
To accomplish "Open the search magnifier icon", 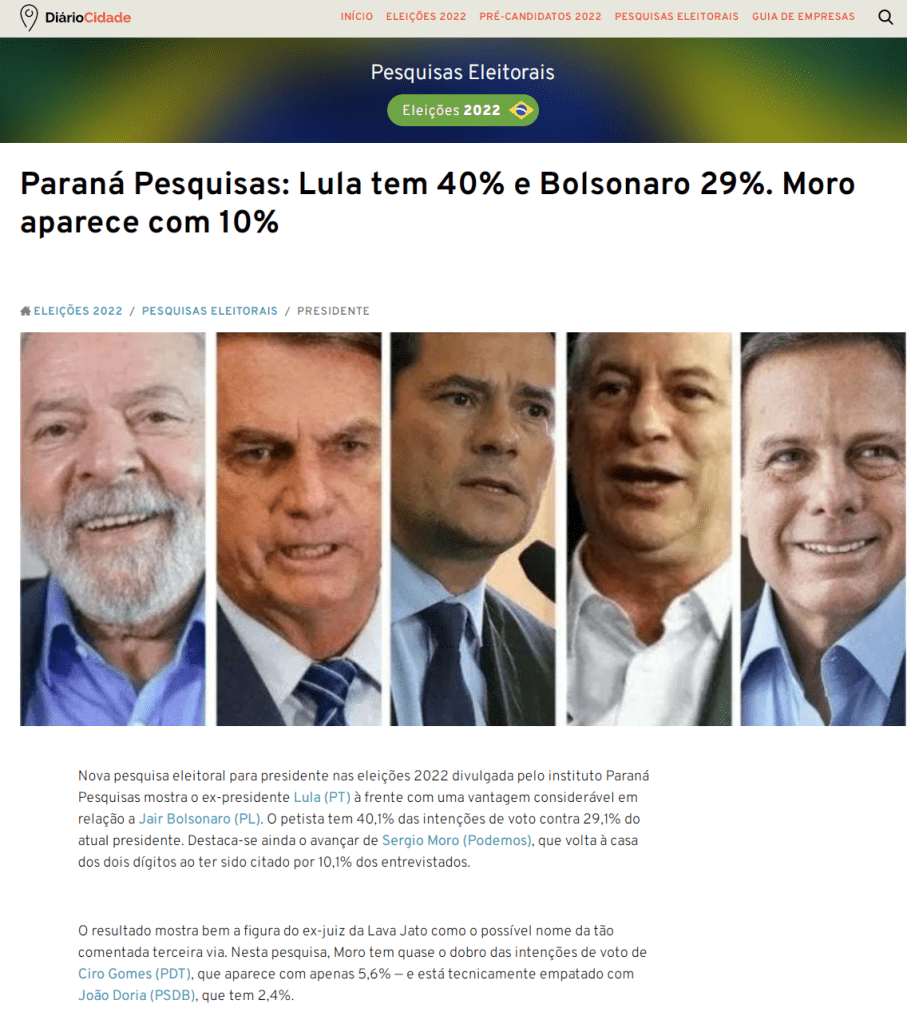I will point(885,17).
